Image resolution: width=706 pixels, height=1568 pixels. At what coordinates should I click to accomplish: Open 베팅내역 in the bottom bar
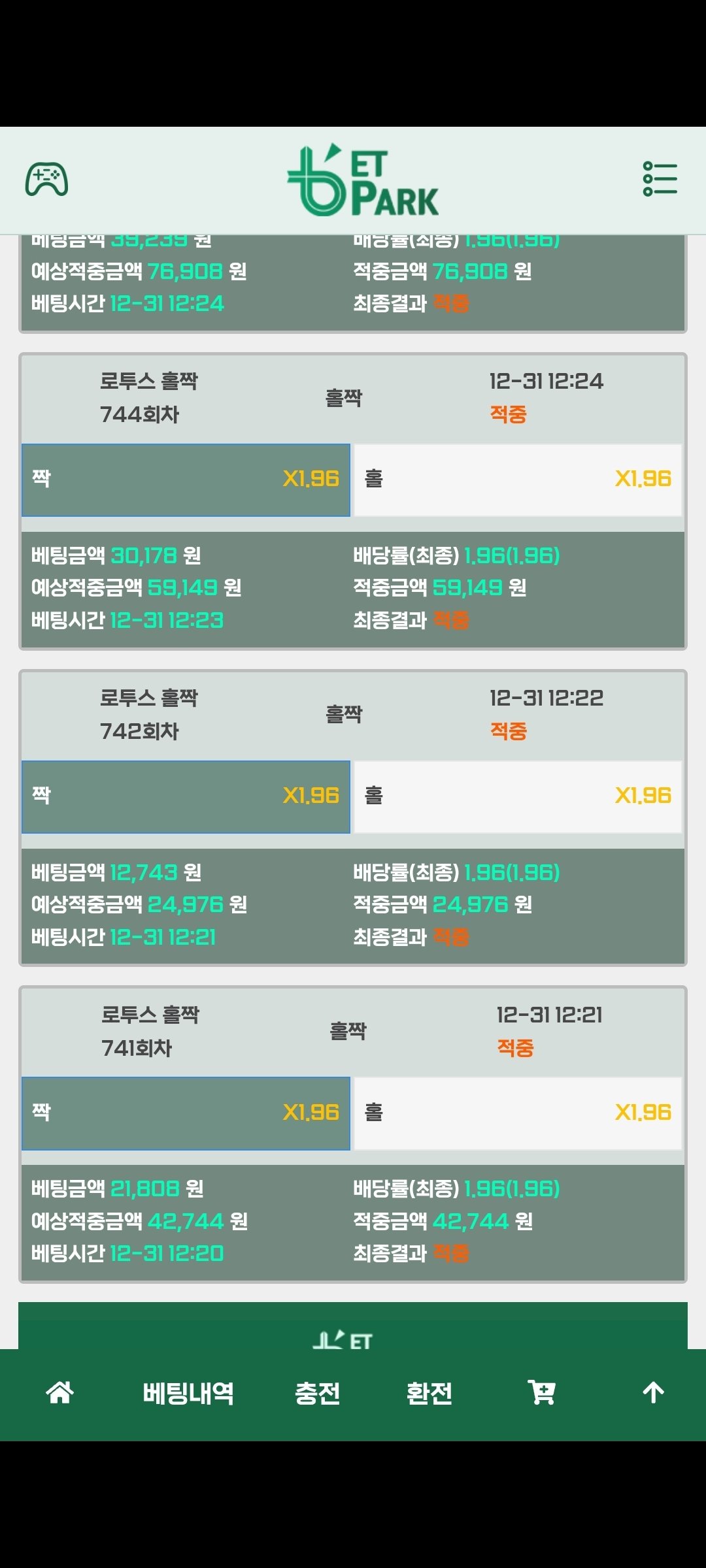(x=188, y=1393)
